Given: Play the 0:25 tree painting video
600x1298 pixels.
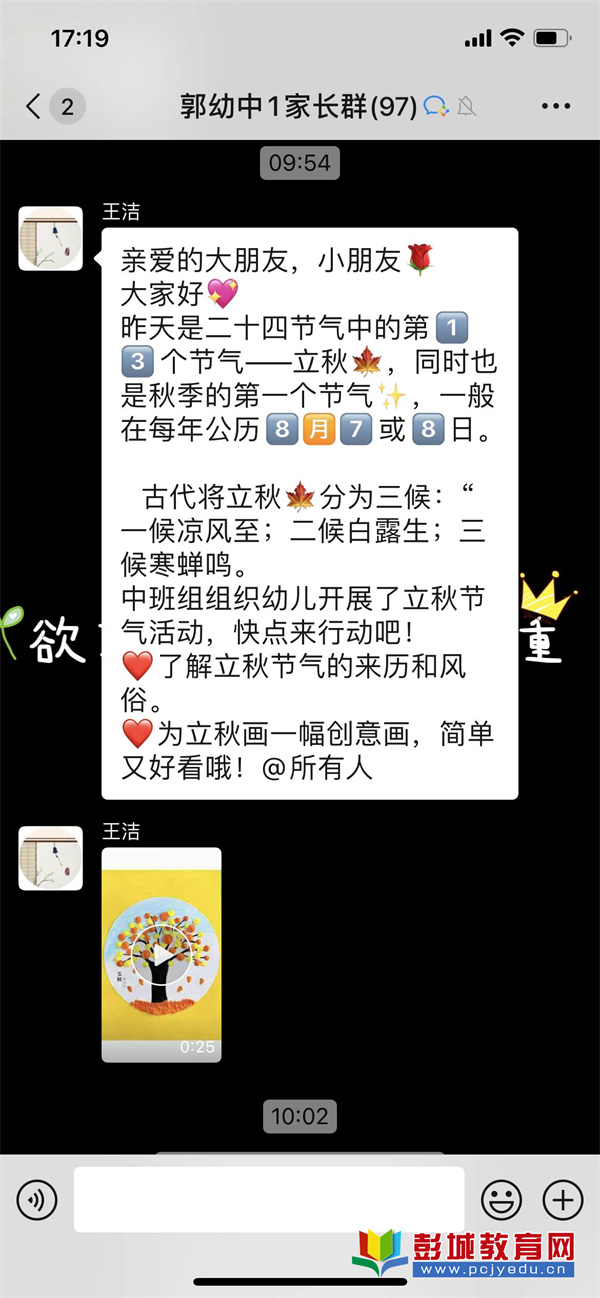Looking at the screenshot, I should (161, 955).
